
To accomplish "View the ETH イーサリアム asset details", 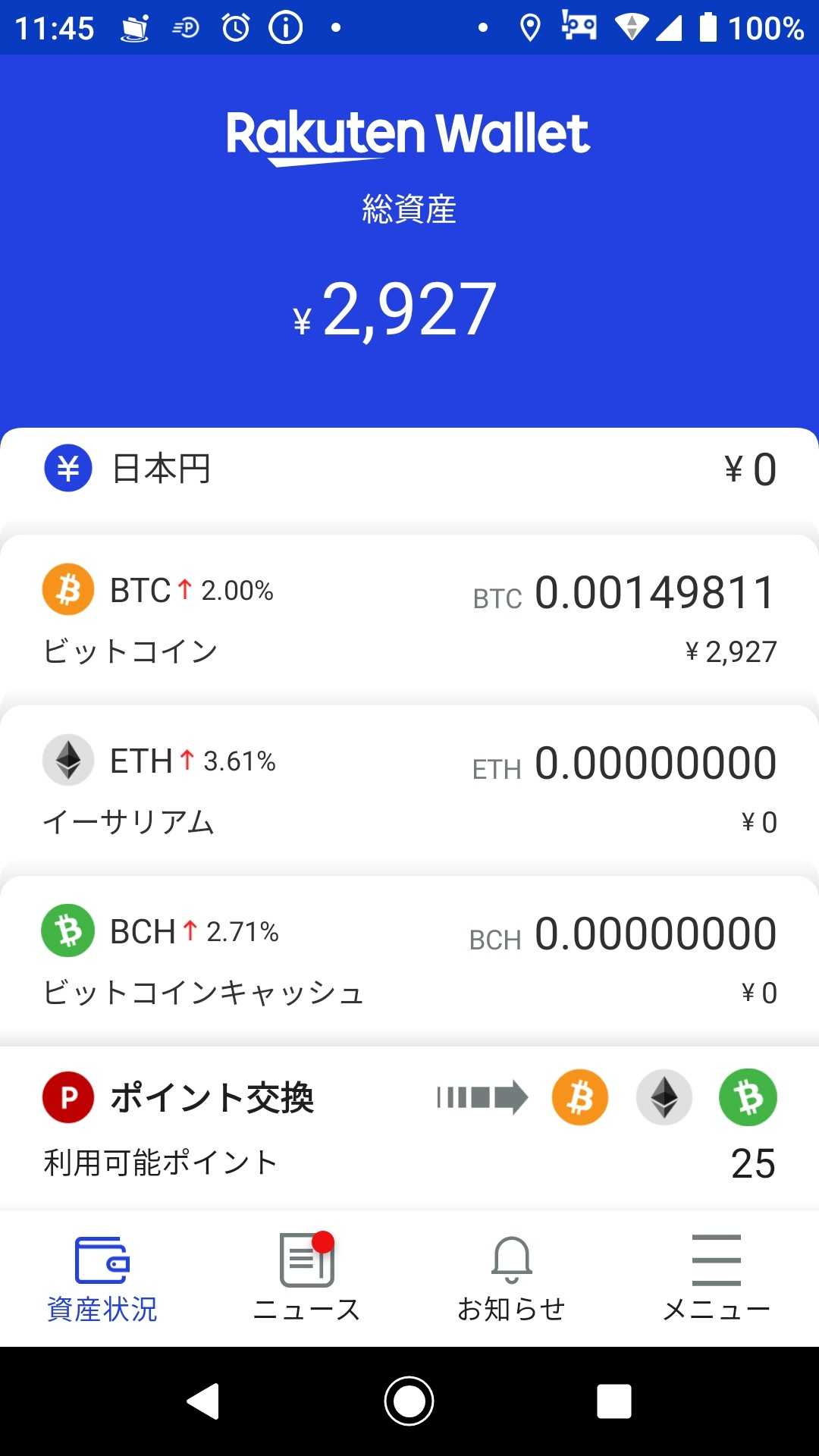I will tap(409, 790).
